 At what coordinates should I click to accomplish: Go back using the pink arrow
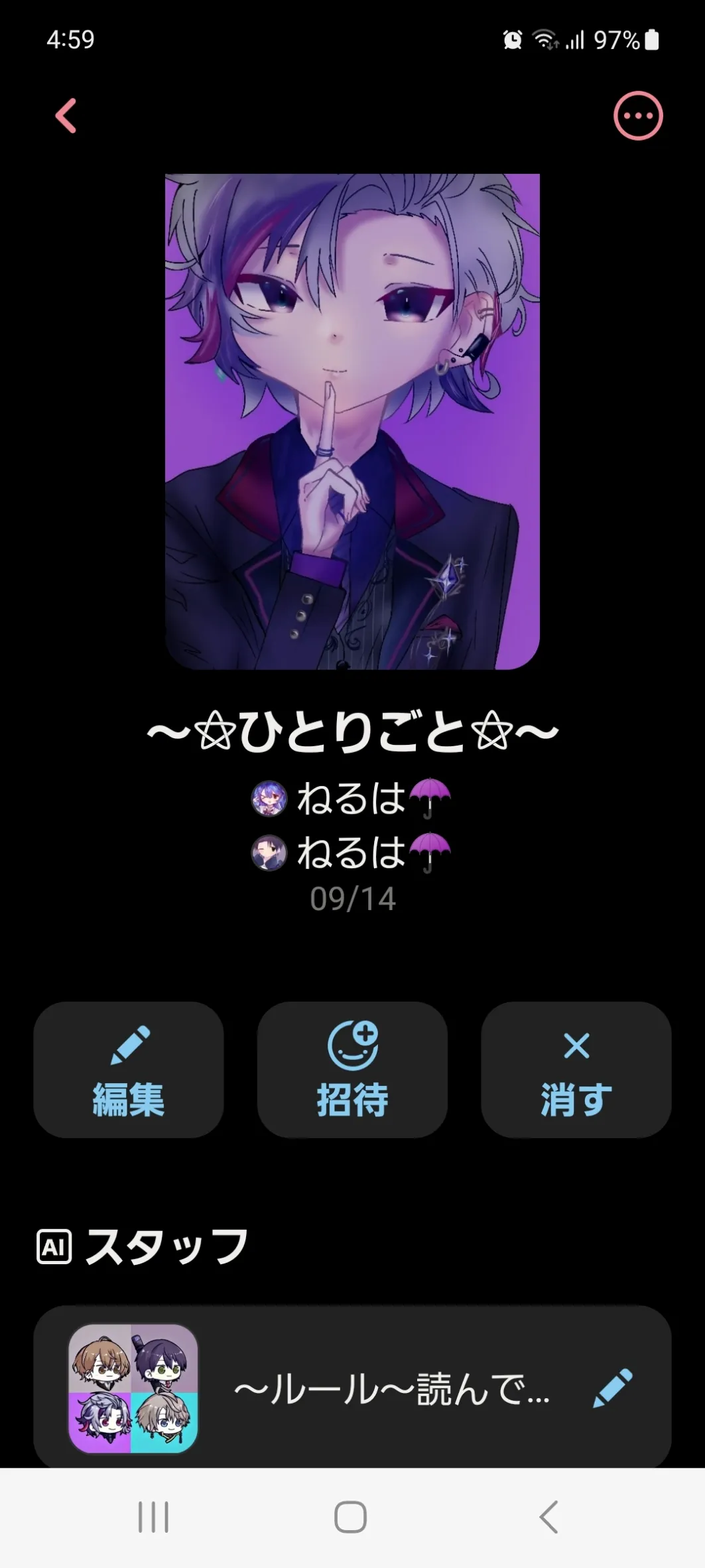66,116
